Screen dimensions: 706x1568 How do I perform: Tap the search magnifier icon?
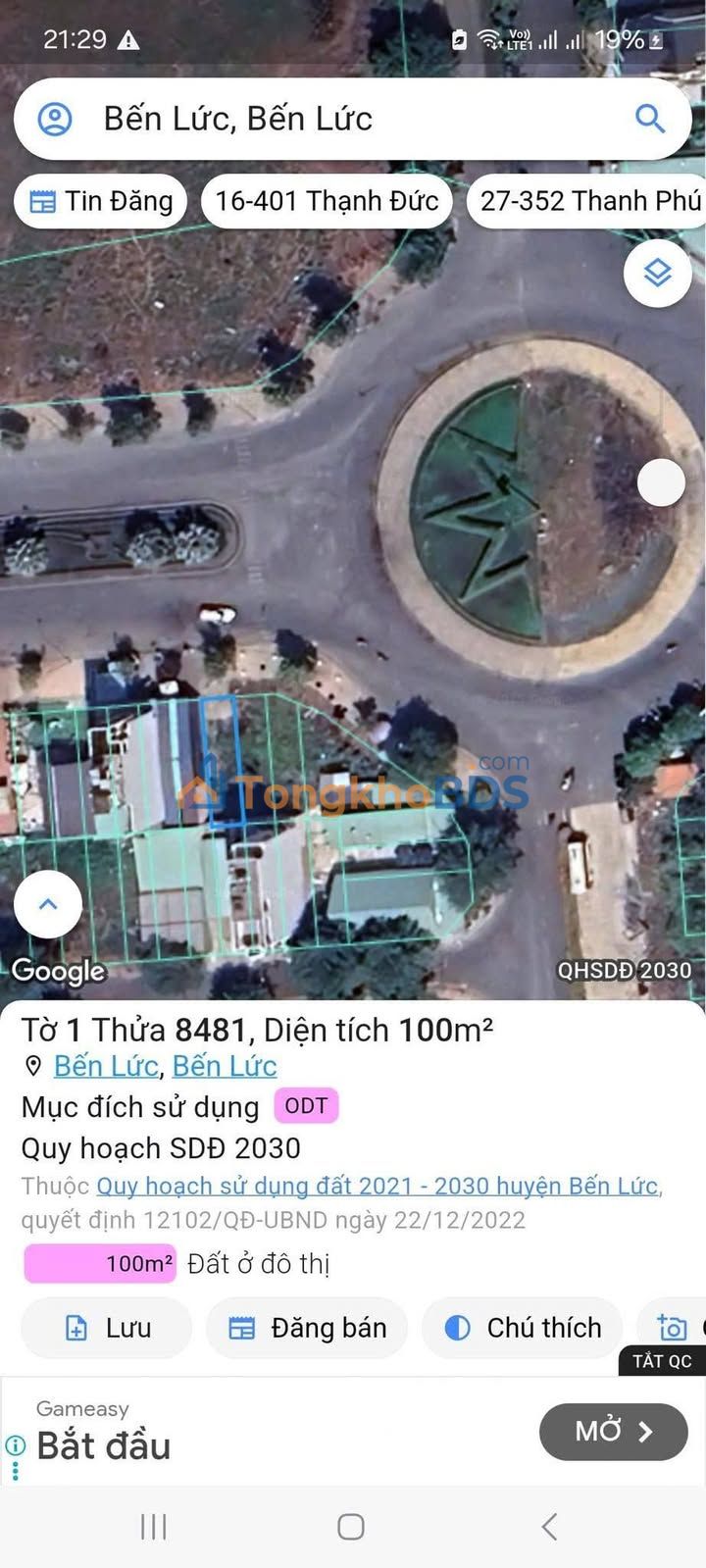click(650, 119)
